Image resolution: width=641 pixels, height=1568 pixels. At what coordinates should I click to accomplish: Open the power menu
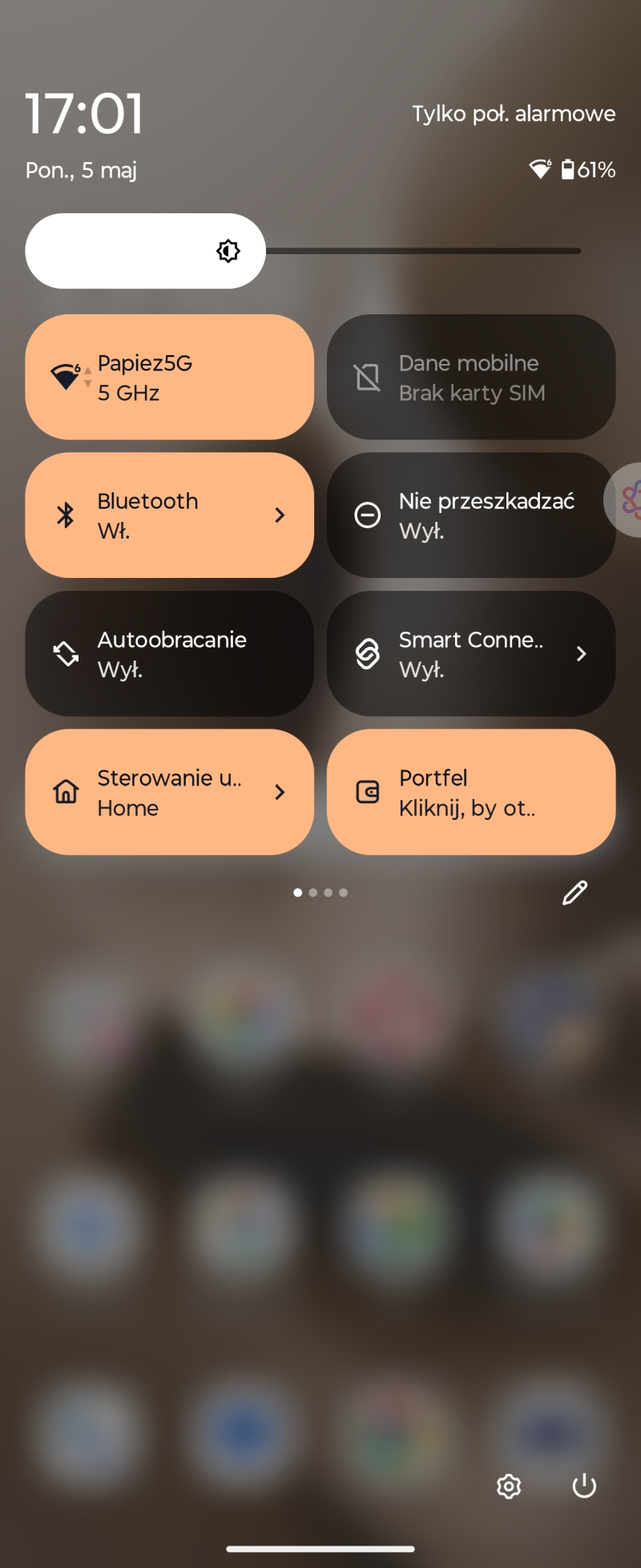tap(584, 1486)
